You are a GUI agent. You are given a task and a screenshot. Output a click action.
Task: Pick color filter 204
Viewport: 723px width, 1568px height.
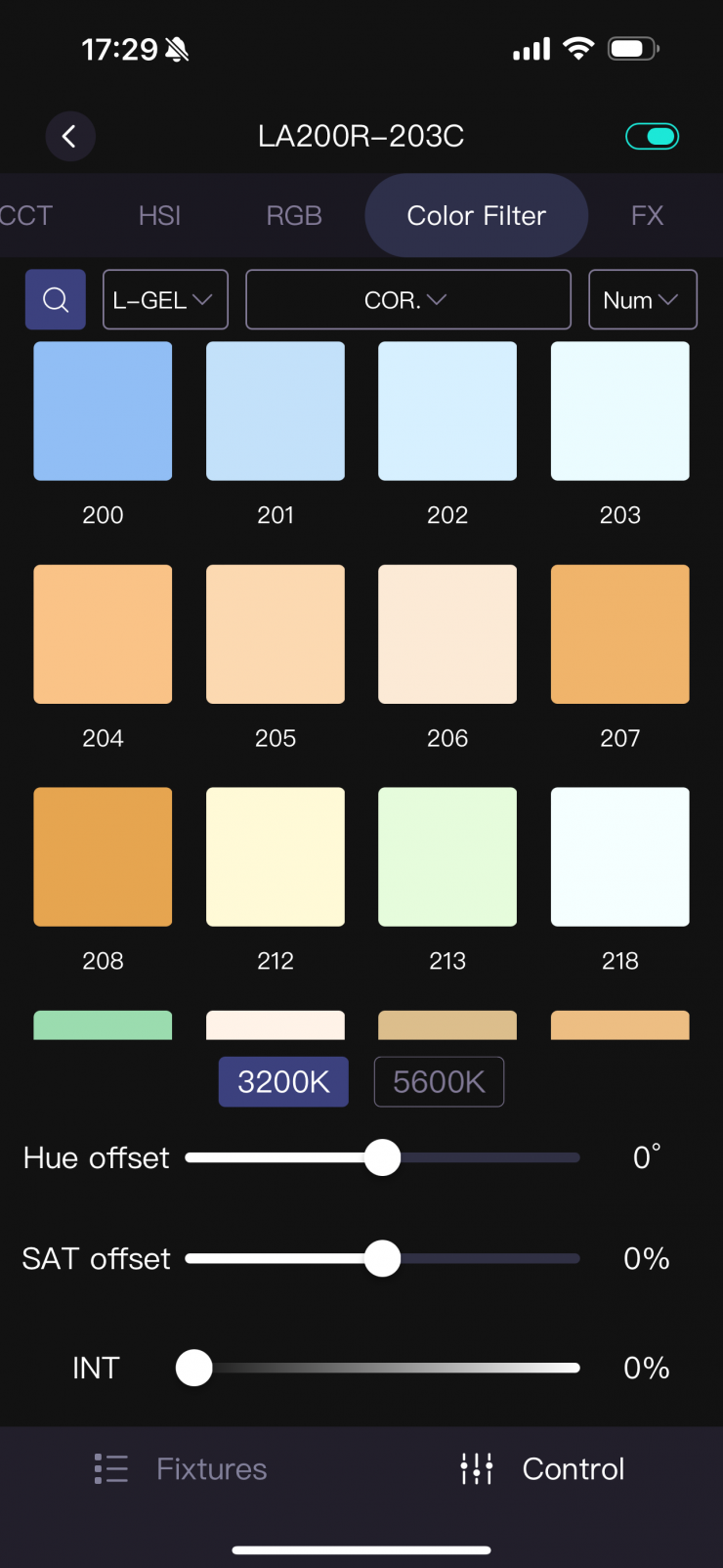103,634
